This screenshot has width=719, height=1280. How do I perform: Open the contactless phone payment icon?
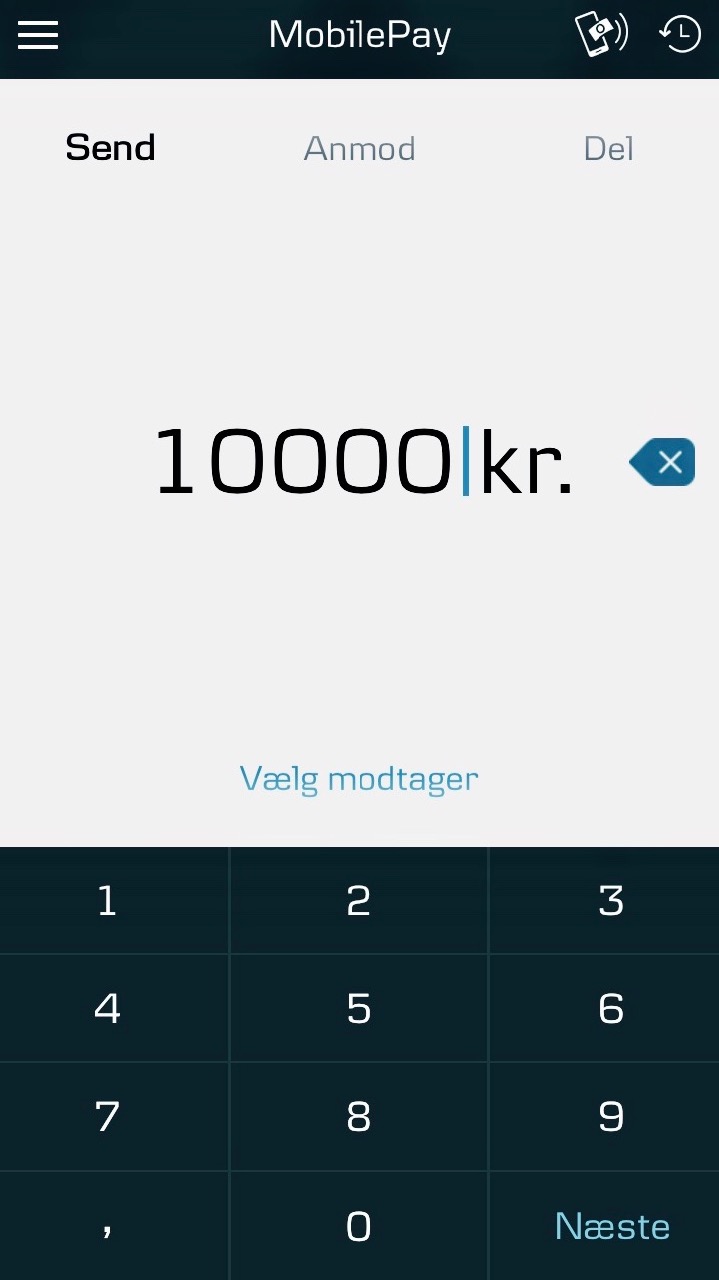(601, 35)
